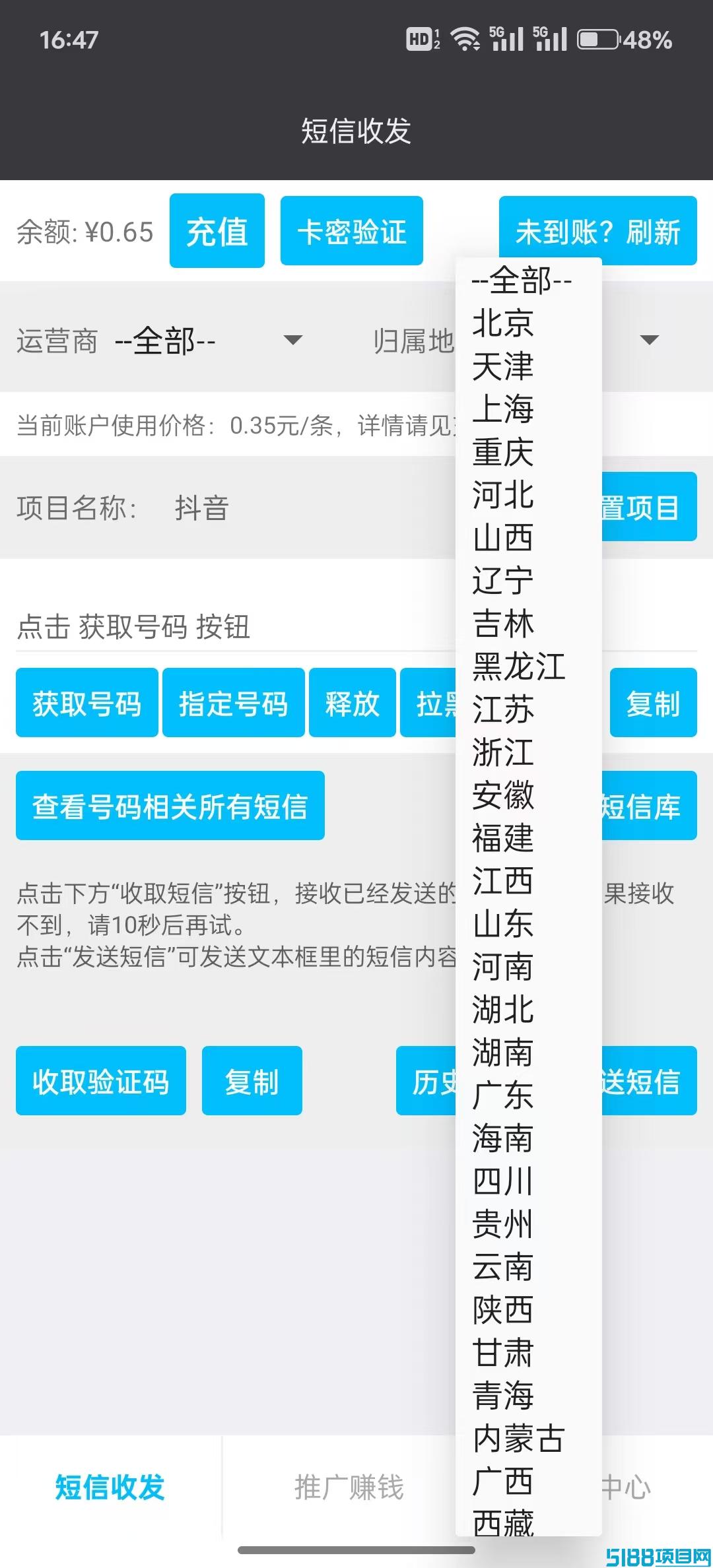This screenshot has width=713, height=1568.
Task: Copy the code using 复制 next to 收取验证码
Action: pyautogui.click(x=252, y=1081)
